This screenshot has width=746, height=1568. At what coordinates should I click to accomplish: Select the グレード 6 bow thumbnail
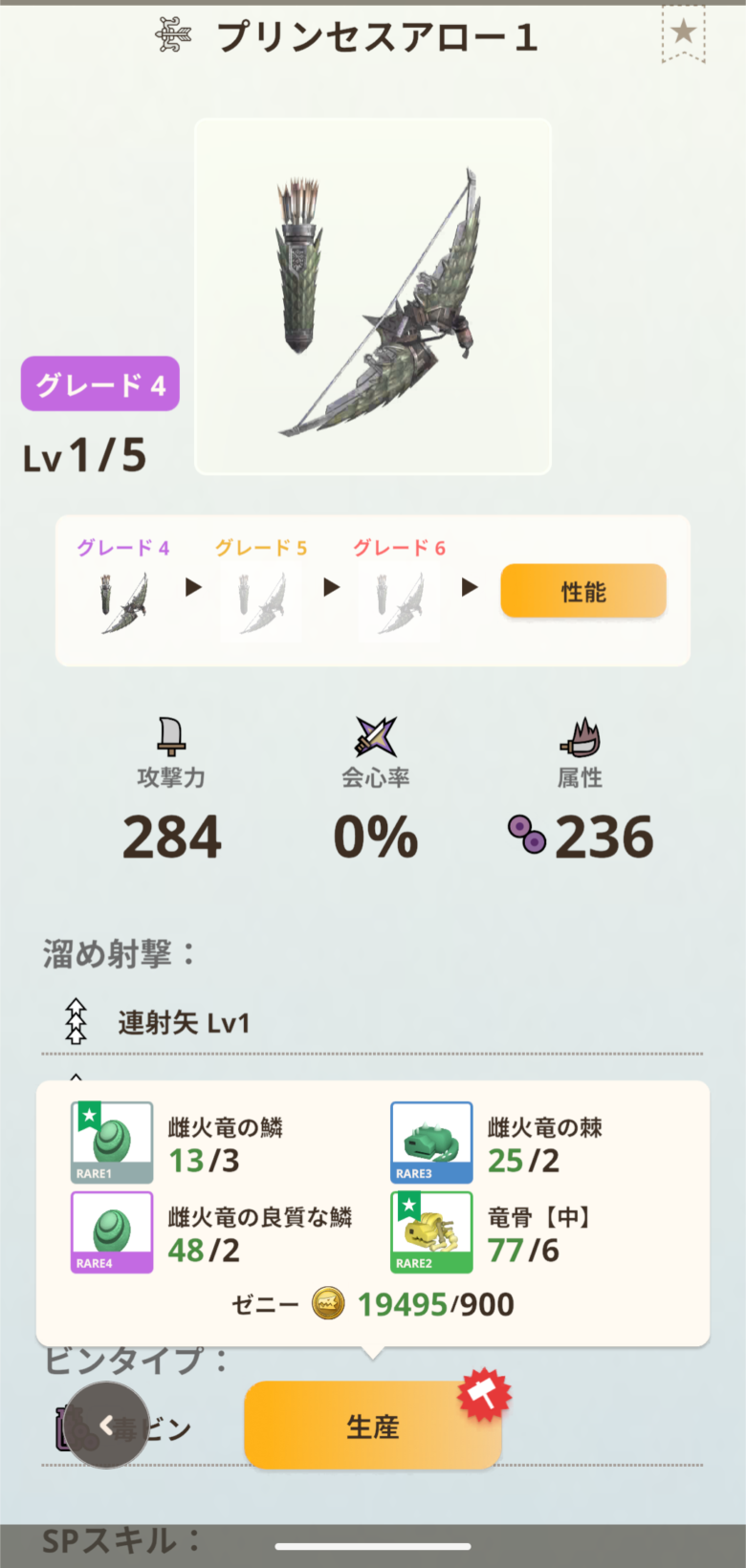coord(400,603)
